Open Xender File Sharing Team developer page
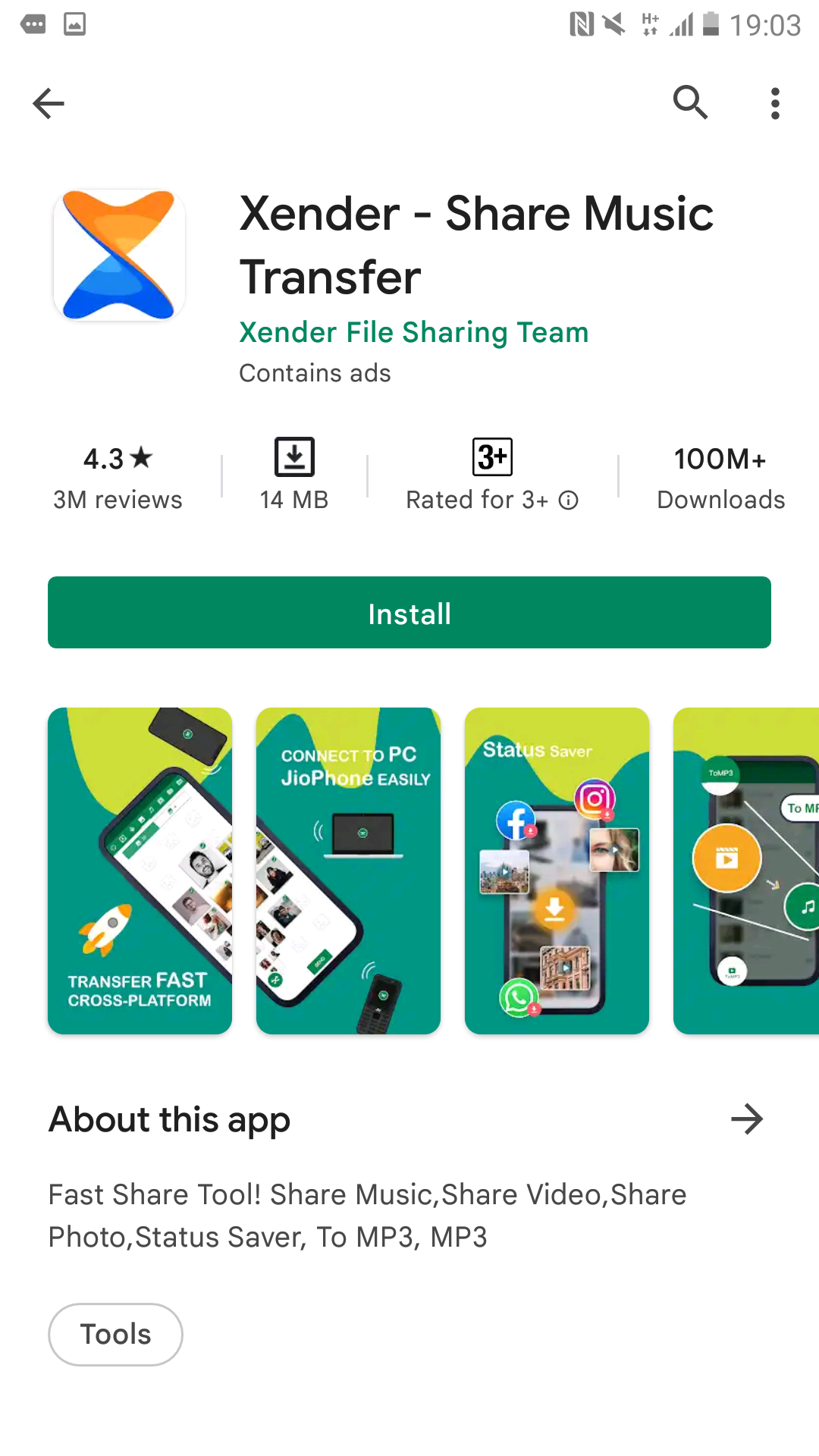Screen dimensions: 819x1456 [414, 332]
